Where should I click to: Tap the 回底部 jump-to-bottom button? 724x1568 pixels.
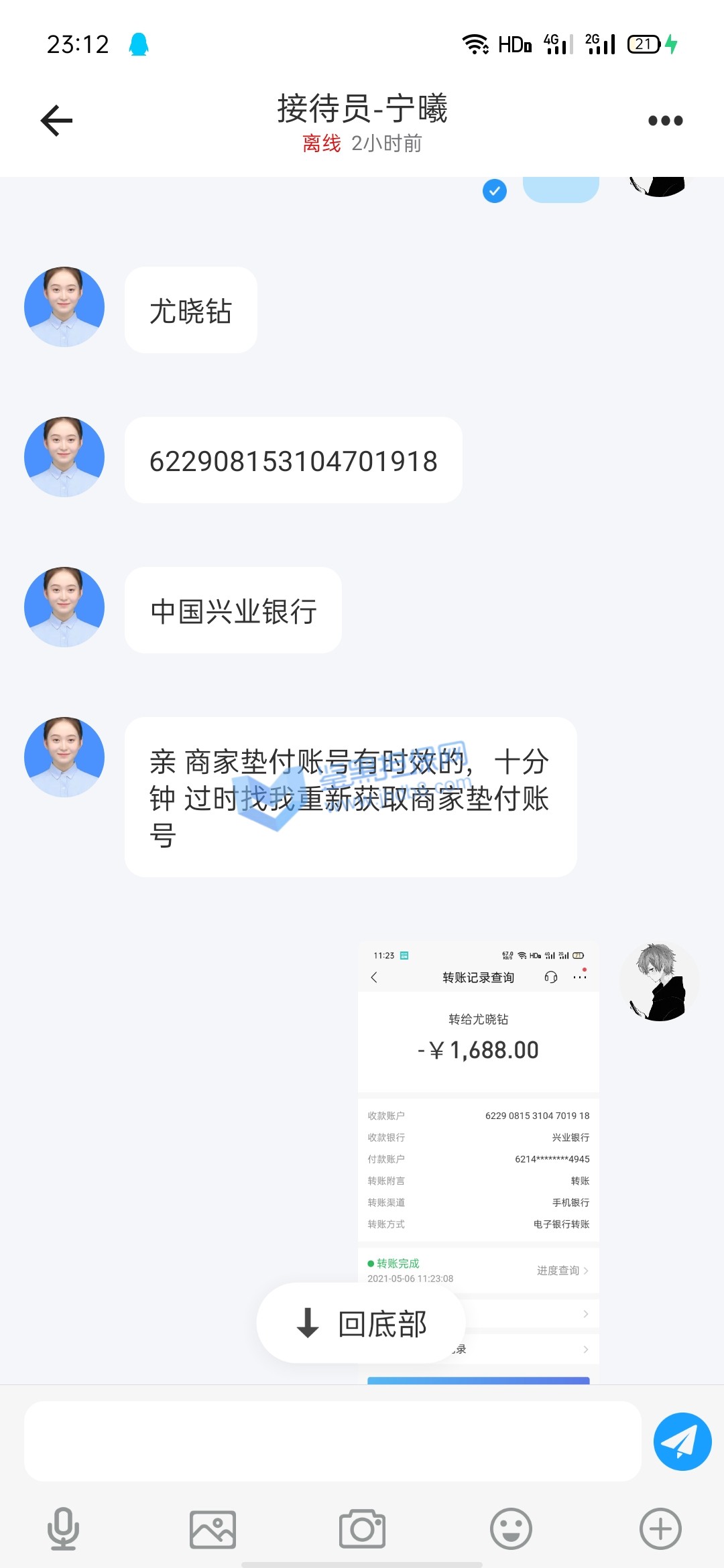pos(361,1323)
